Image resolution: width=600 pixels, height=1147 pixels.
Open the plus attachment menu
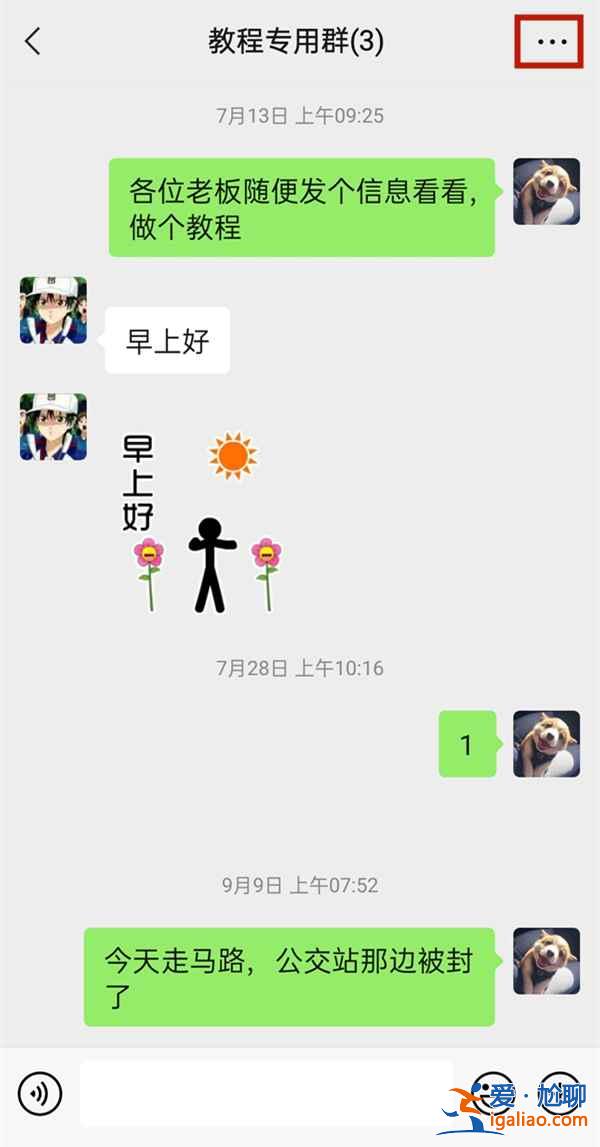pos(560,1094)
